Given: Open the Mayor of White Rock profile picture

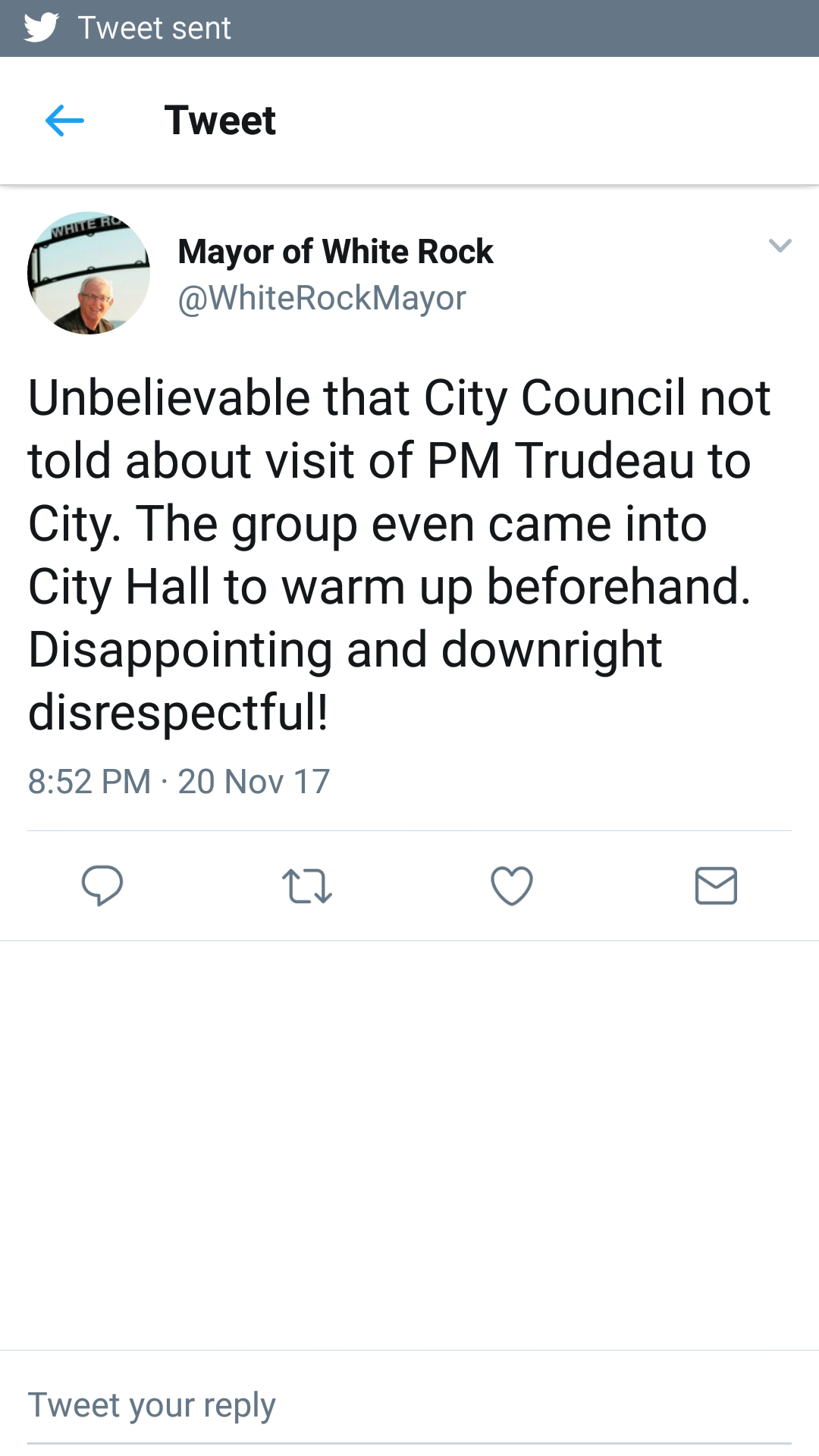Looking at the screenshot, I should [x=89, y=273].
